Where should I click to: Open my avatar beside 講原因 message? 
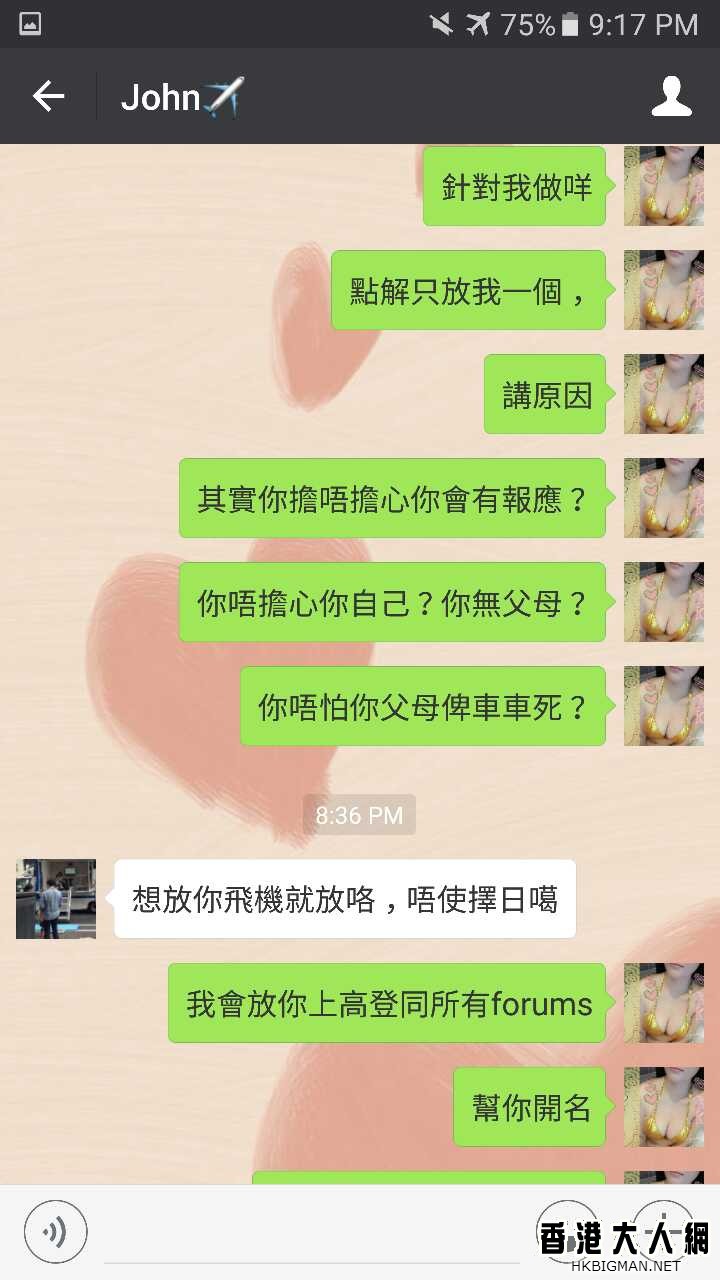(663, 394)
